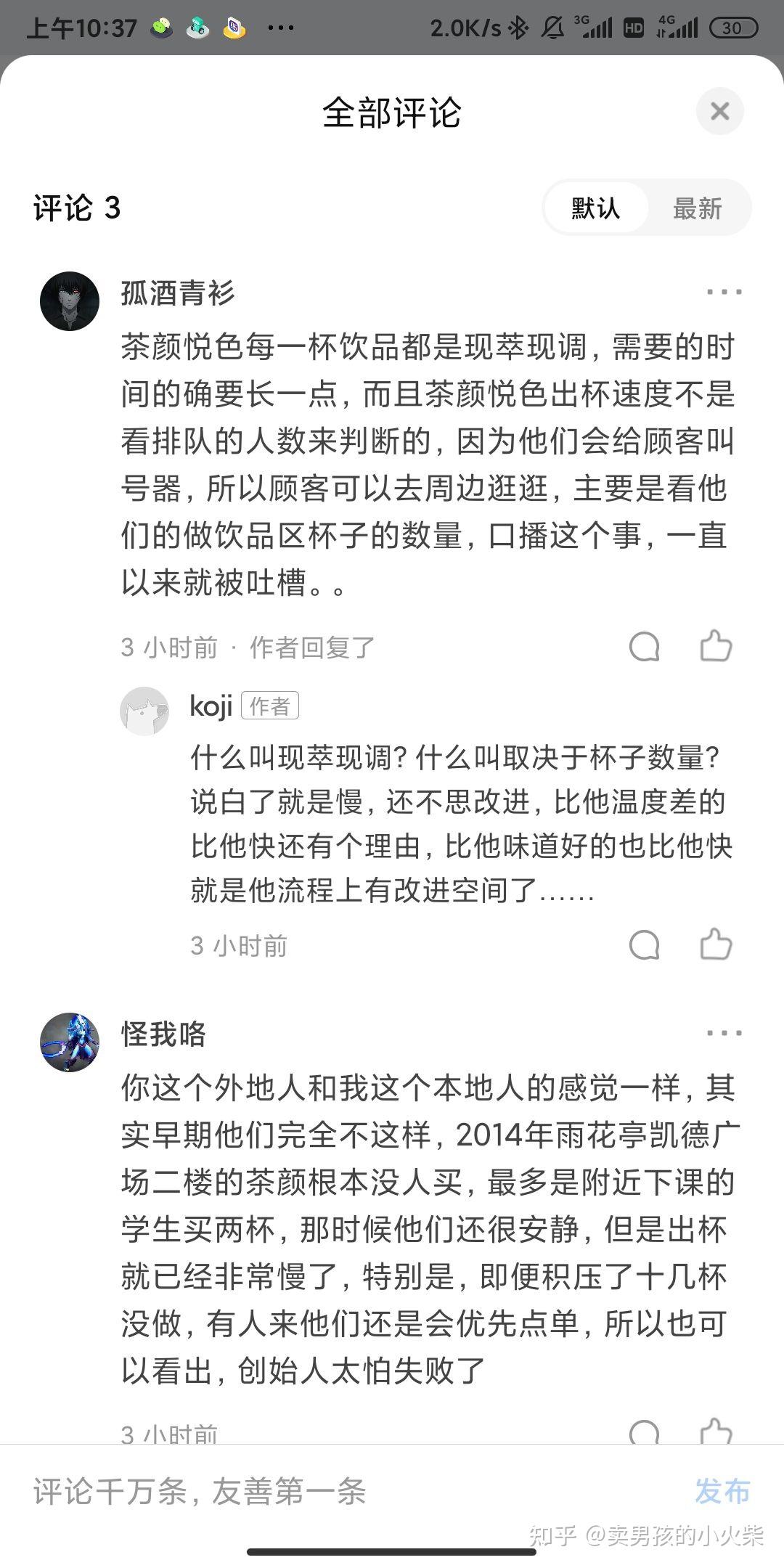The height and width of the screenshot is (1568, 784).
Task: Tap the comment input field
Action: tap(327, 1493)
